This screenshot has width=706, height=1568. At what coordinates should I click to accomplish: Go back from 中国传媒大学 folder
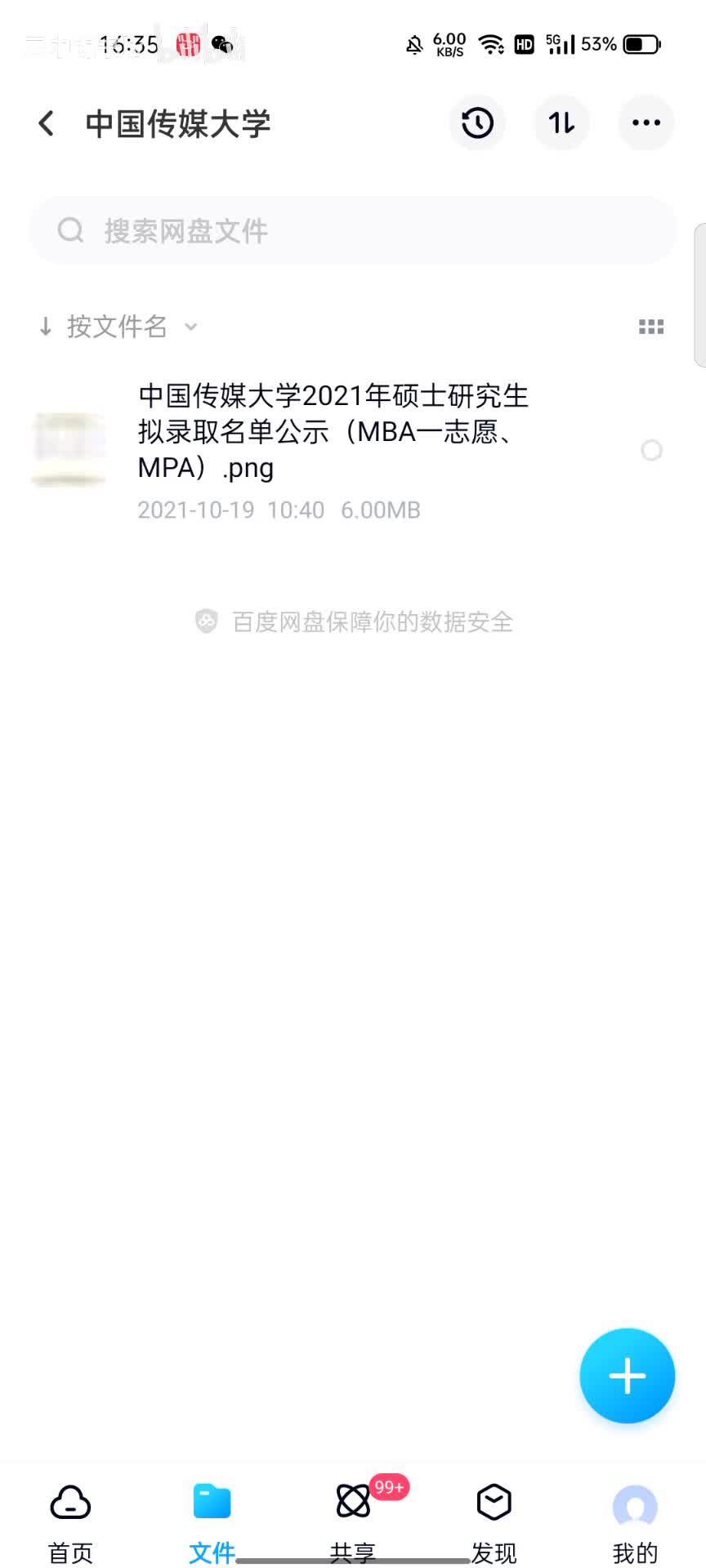(x=47, y=123)
